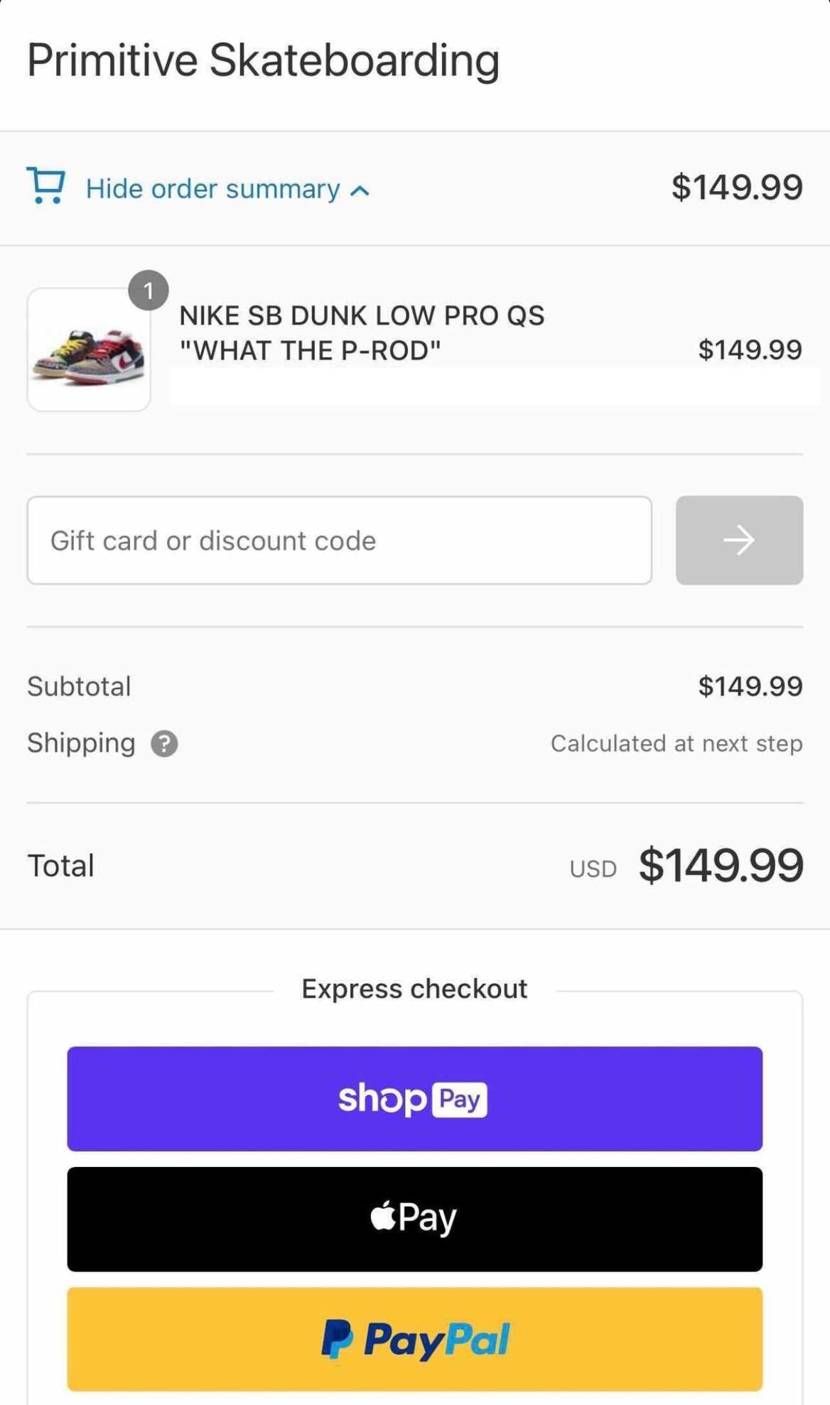Show shipping info via the question mark

164,744
